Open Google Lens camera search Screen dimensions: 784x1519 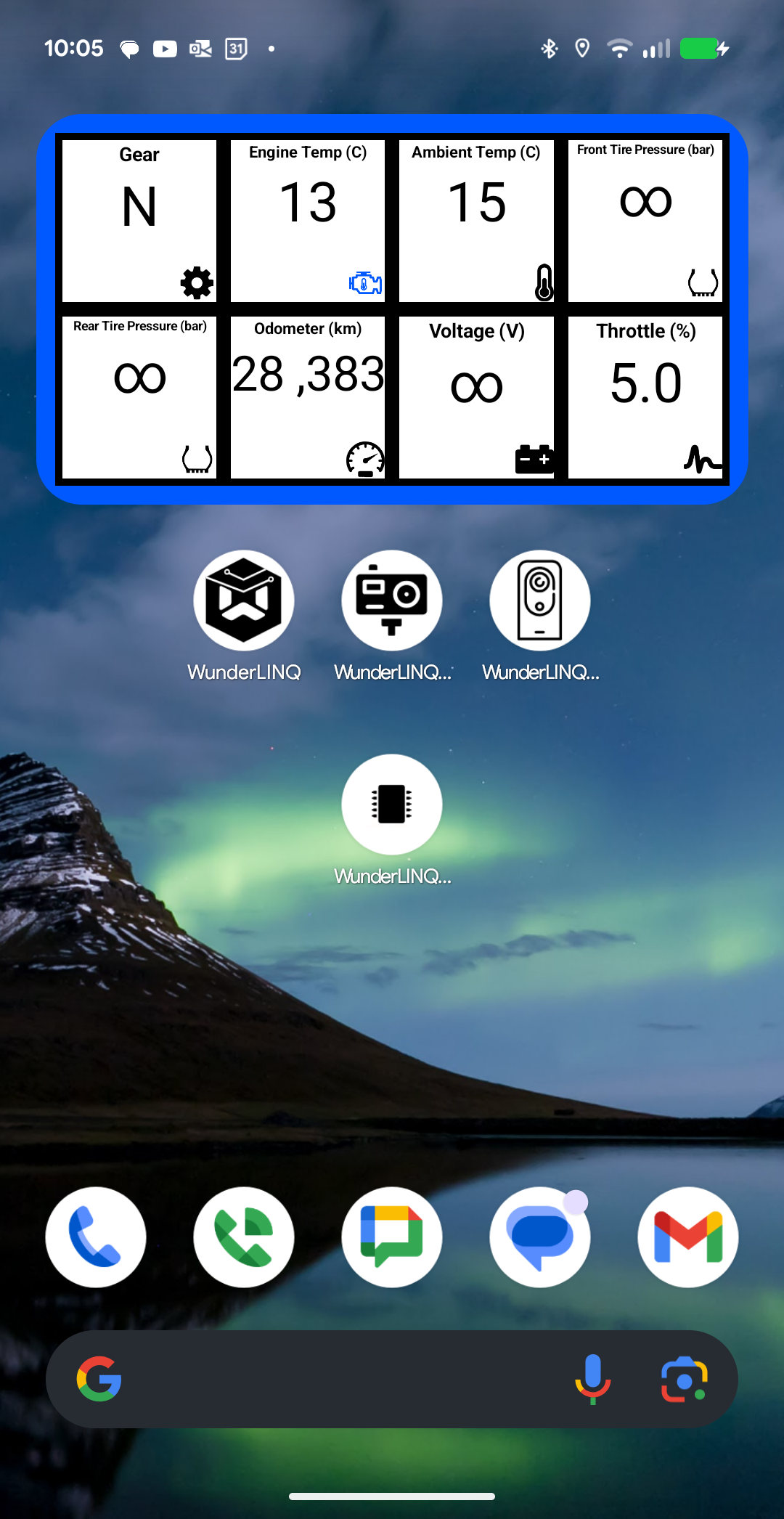tap(684, 1379)
